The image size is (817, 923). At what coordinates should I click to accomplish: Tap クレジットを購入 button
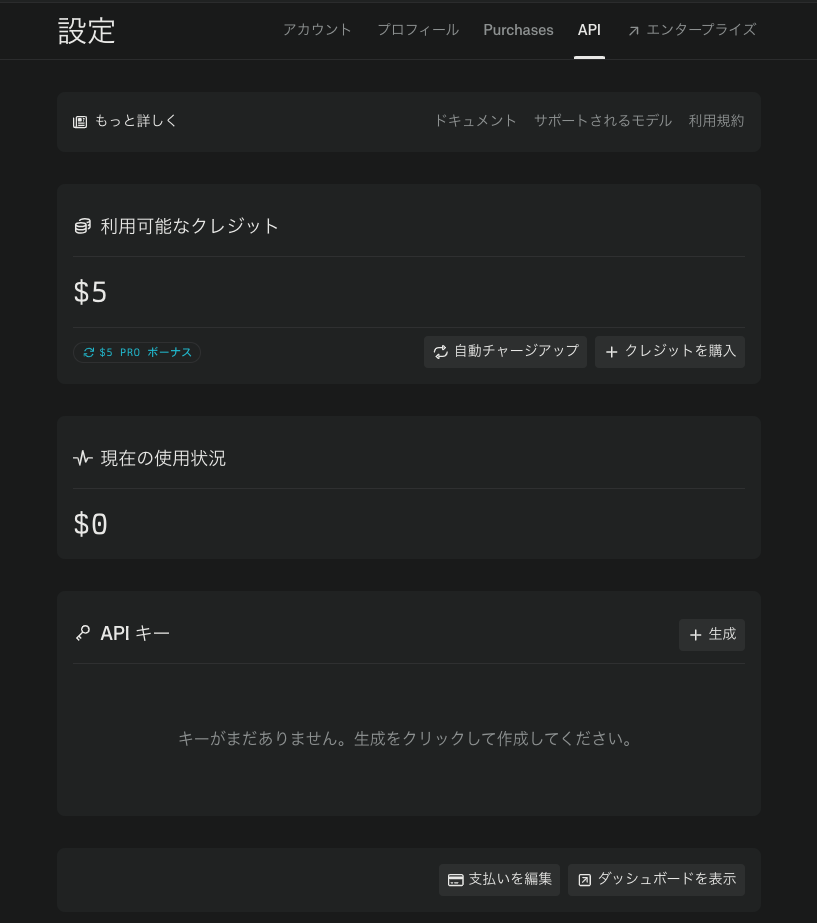(670, 352)
